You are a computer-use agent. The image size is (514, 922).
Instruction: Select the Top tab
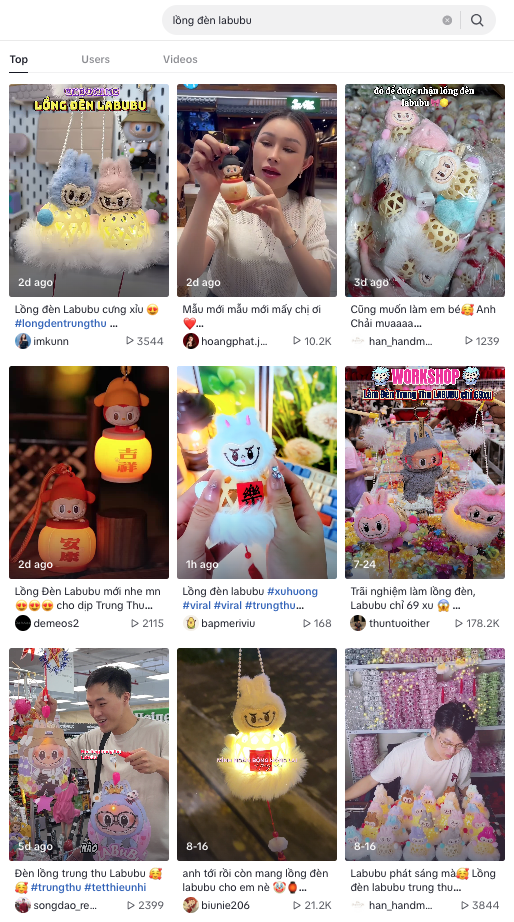(18, 59)
